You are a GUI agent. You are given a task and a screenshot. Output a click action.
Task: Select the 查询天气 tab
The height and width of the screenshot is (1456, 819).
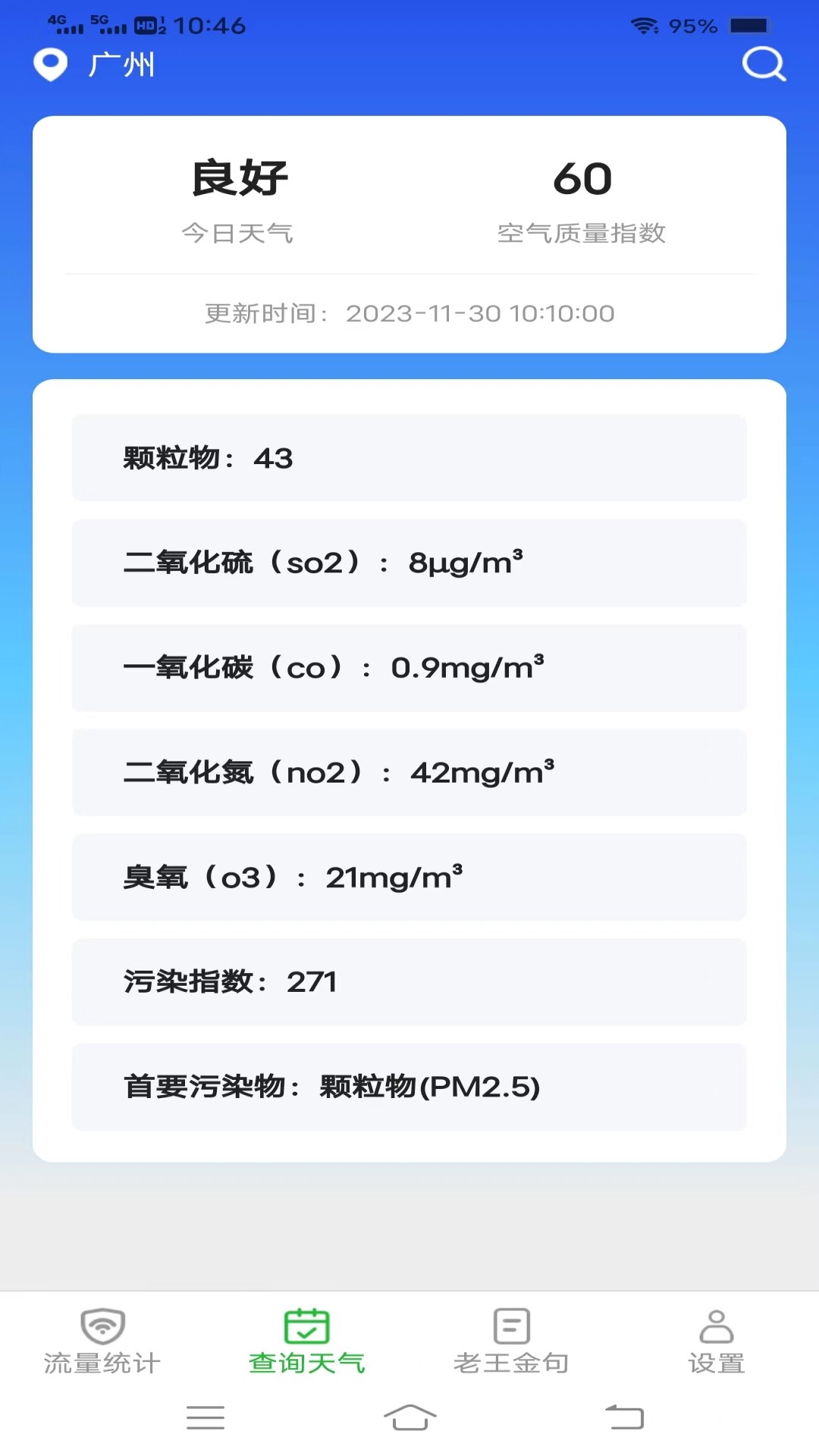(307, 1341)
